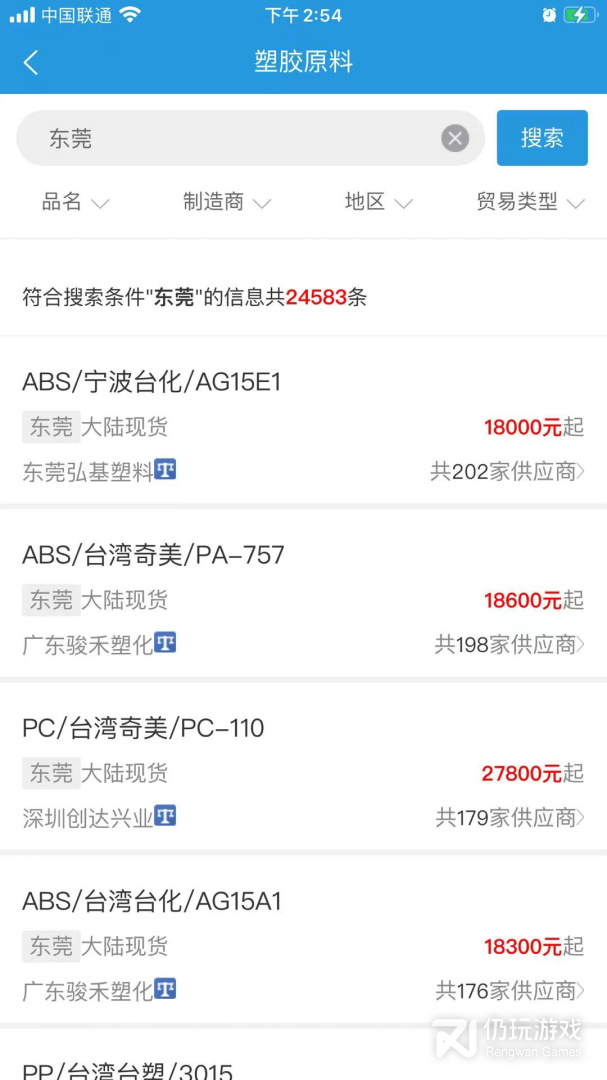
Task: Open ABS/台湾奇美/PA-757 listing
Action: pyautogui.click(x=153, y=555)
